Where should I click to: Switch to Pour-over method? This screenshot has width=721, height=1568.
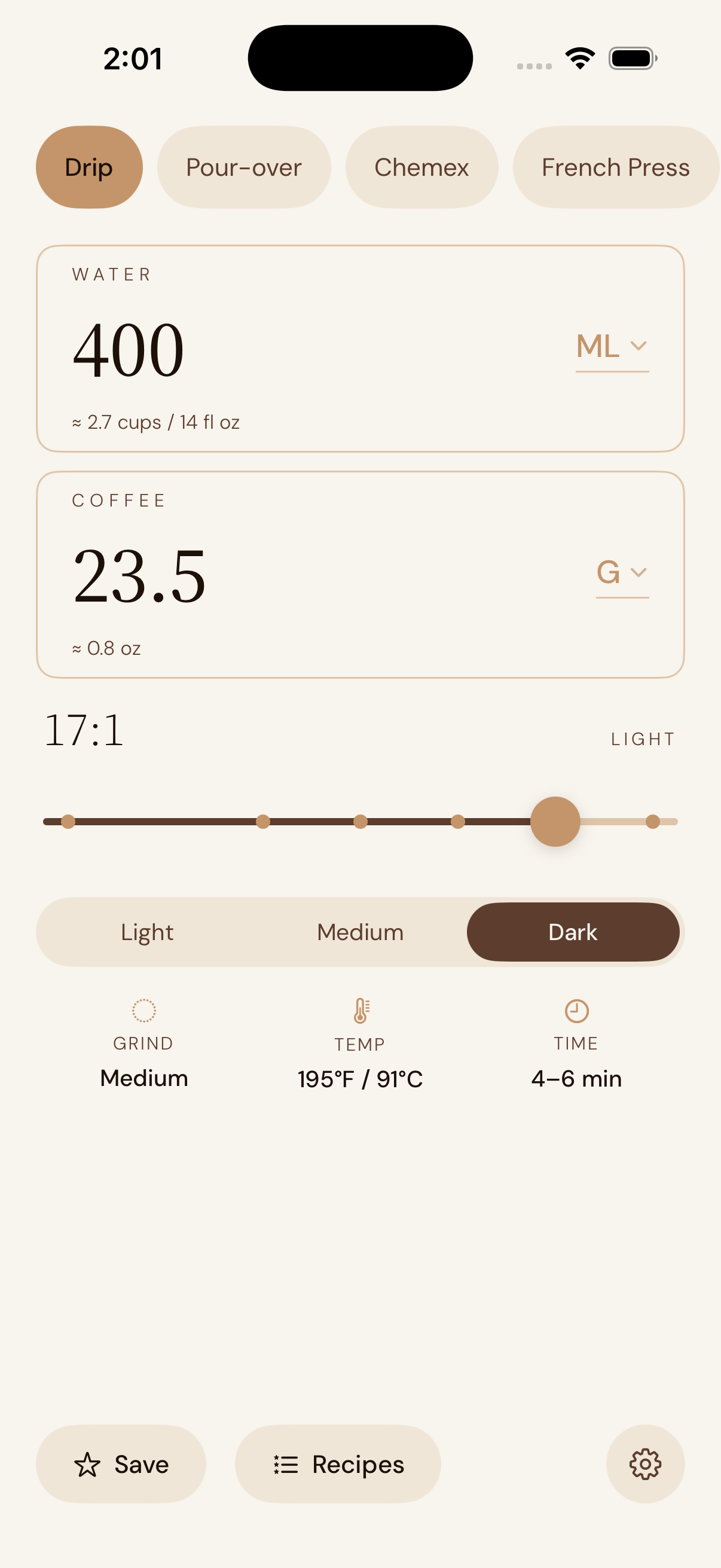[x=243, y=167]
